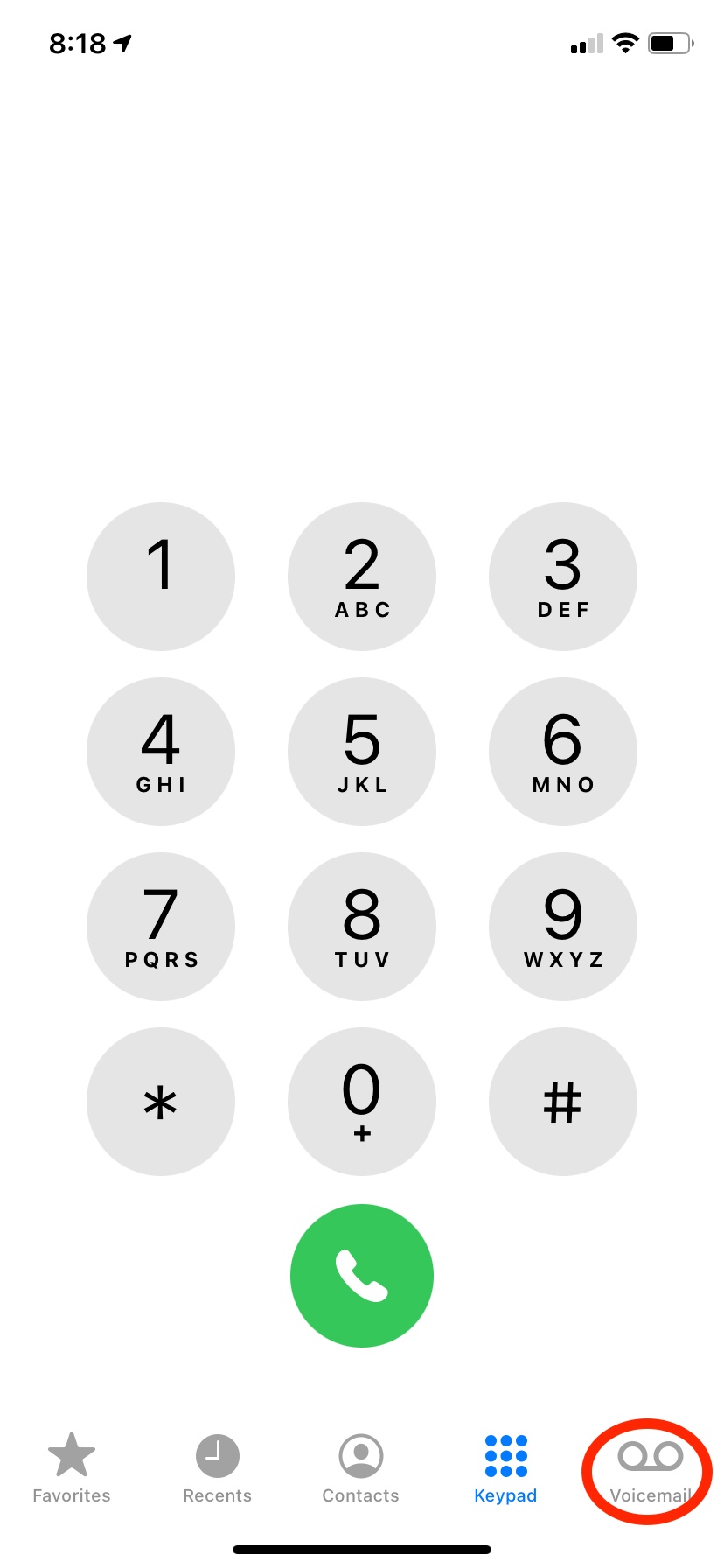This screenshot has width=724, height=1568.
Task: Tap the asterisk key
Action: click(x=161, y=1102)
